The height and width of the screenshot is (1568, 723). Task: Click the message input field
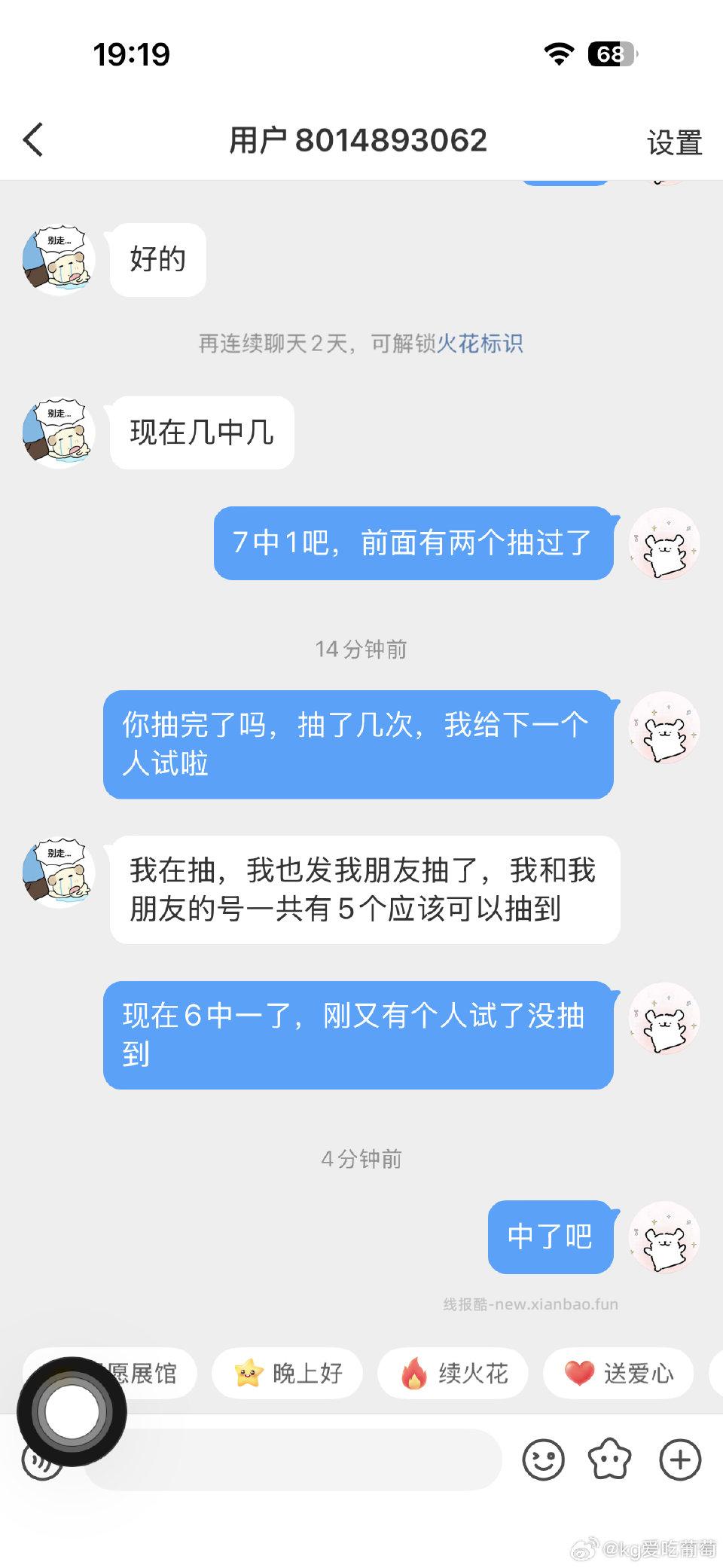coord(301,1460)
